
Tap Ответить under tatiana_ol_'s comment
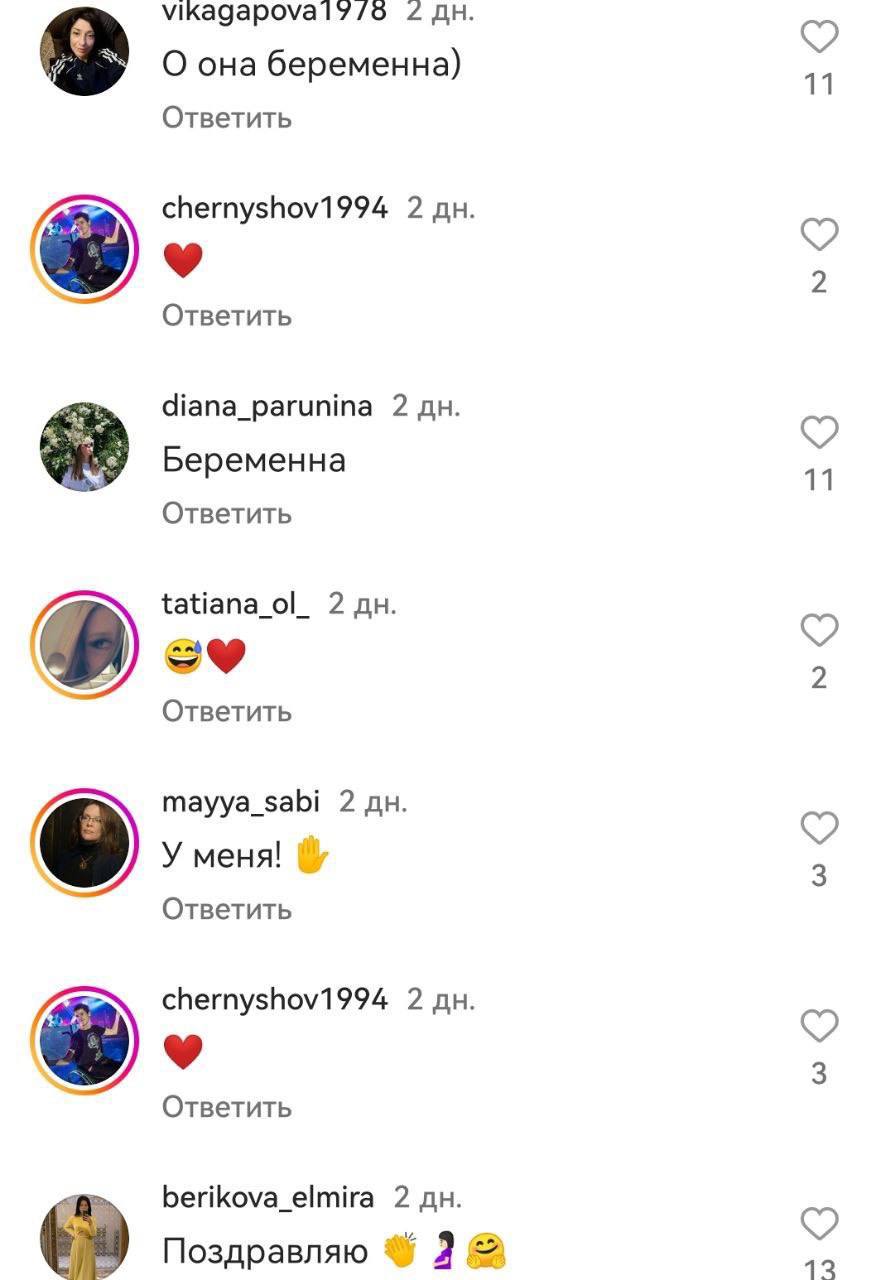[x=227, y=711]
